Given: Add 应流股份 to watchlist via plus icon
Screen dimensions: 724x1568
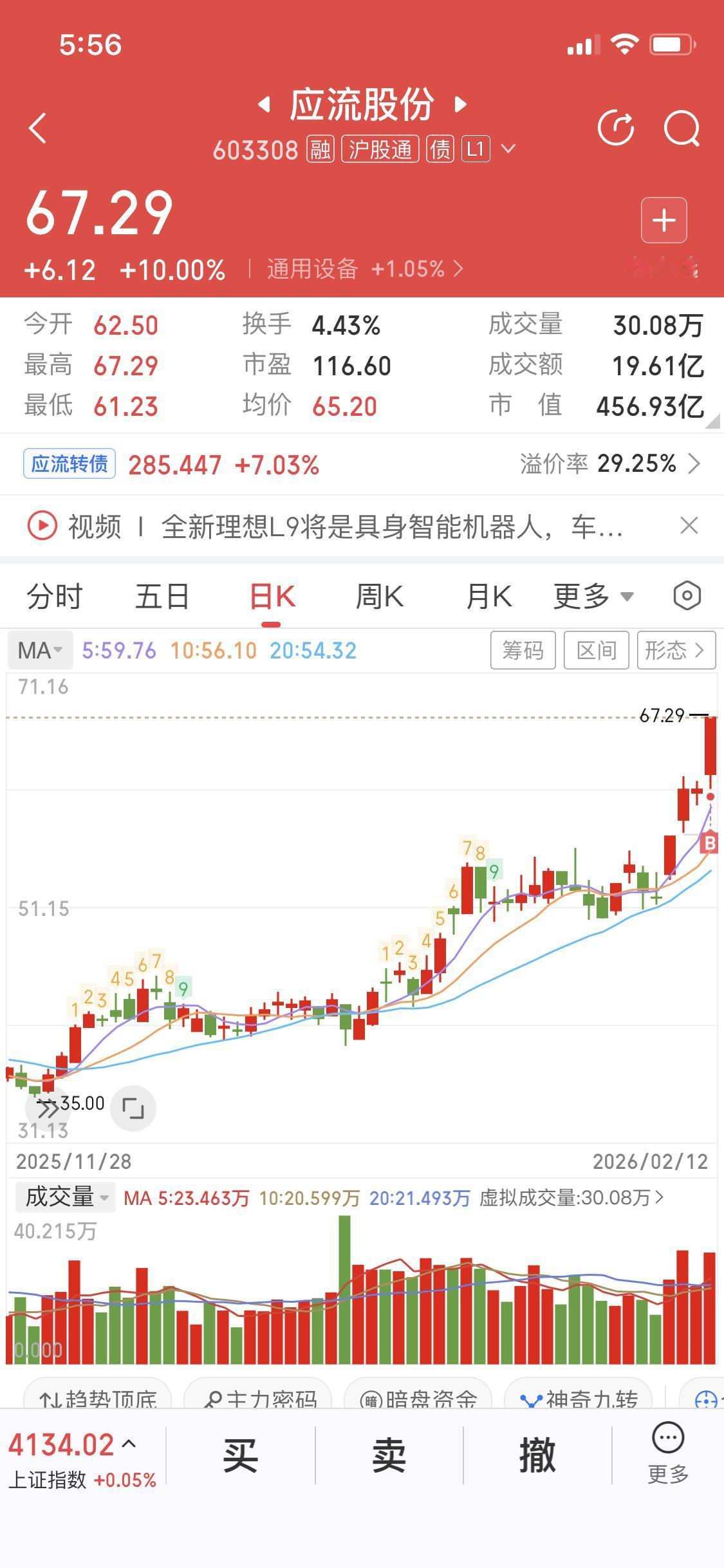Looking at the screenshot, I should 664,220.
